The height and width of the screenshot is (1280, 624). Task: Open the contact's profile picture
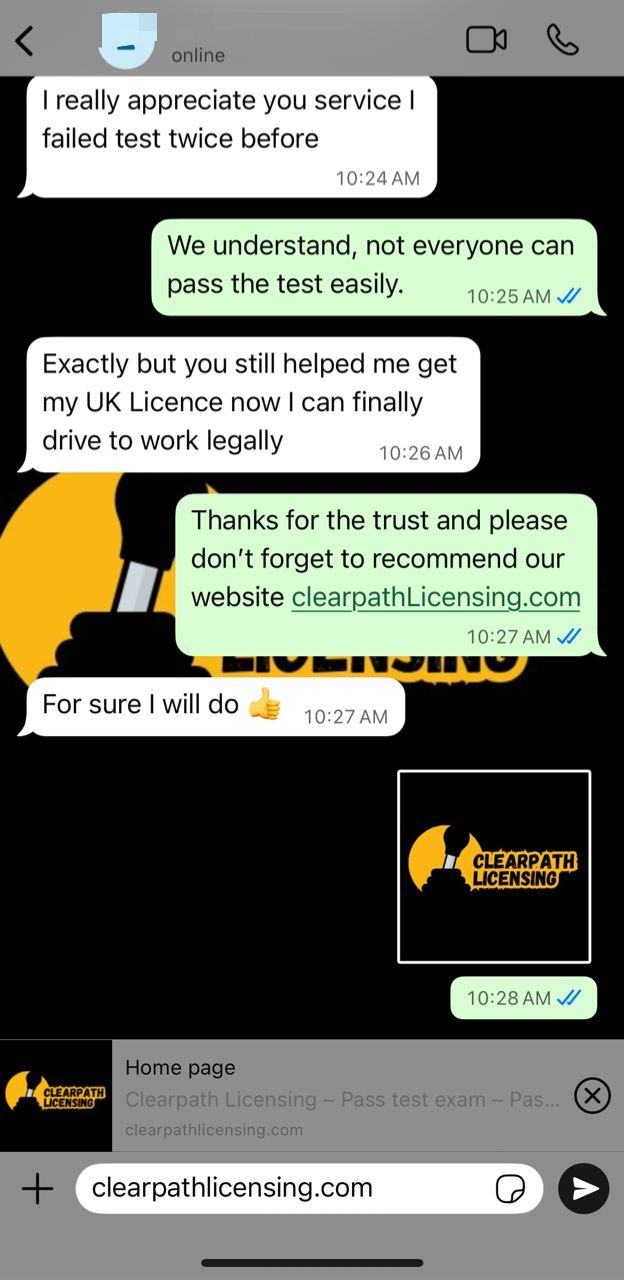point(127,42)
